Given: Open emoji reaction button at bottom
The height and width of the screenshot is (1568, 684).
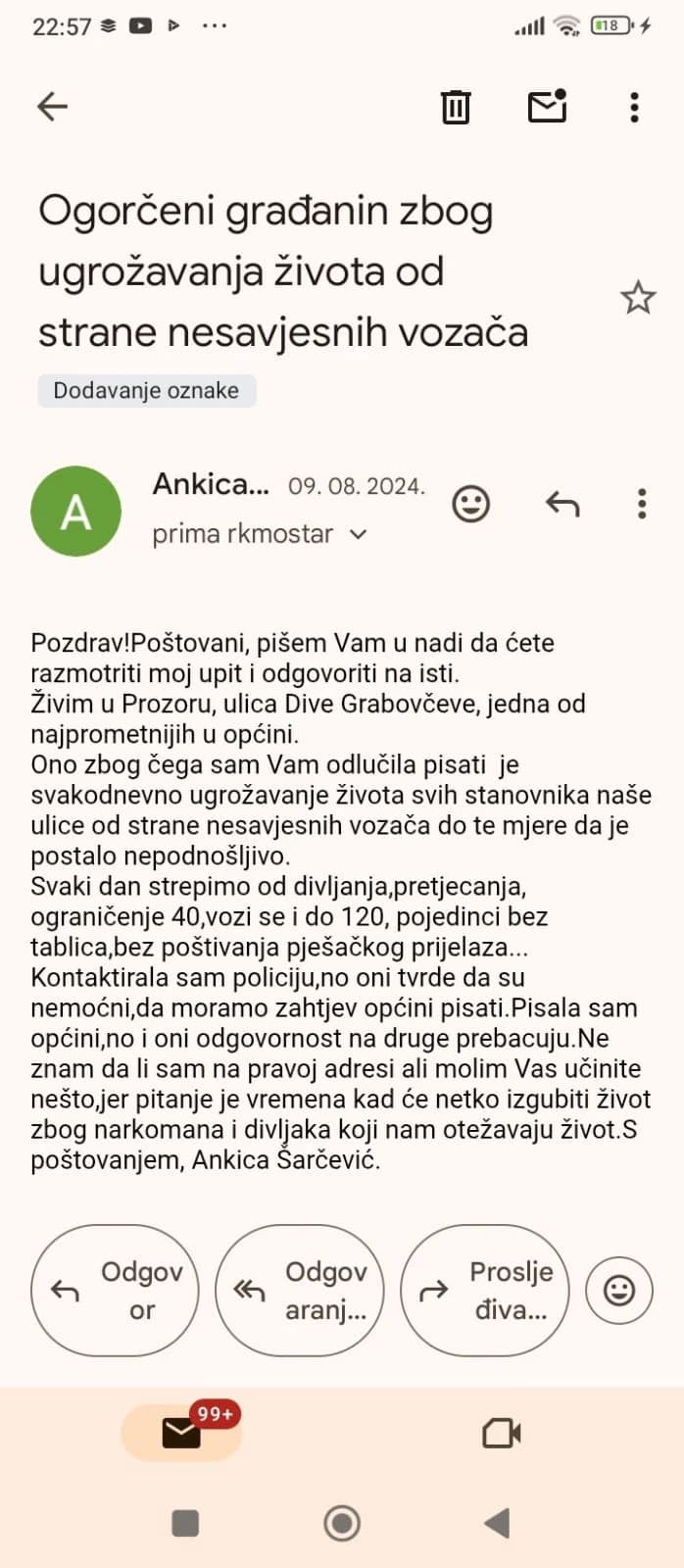Looking at the screenshot, I should 618,1290.
